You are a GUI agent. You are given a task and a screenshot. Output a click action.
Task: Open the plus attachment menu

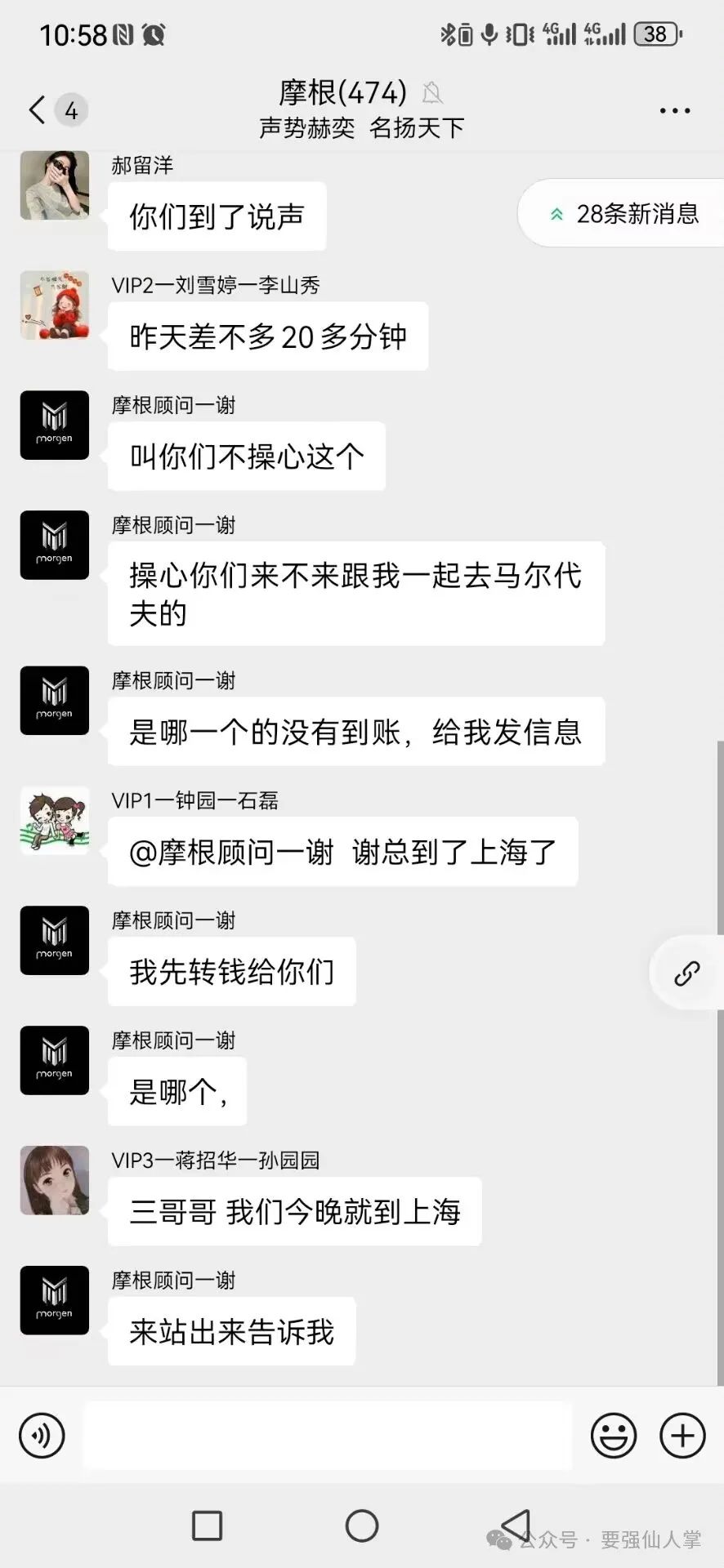tap(682, 1435)
